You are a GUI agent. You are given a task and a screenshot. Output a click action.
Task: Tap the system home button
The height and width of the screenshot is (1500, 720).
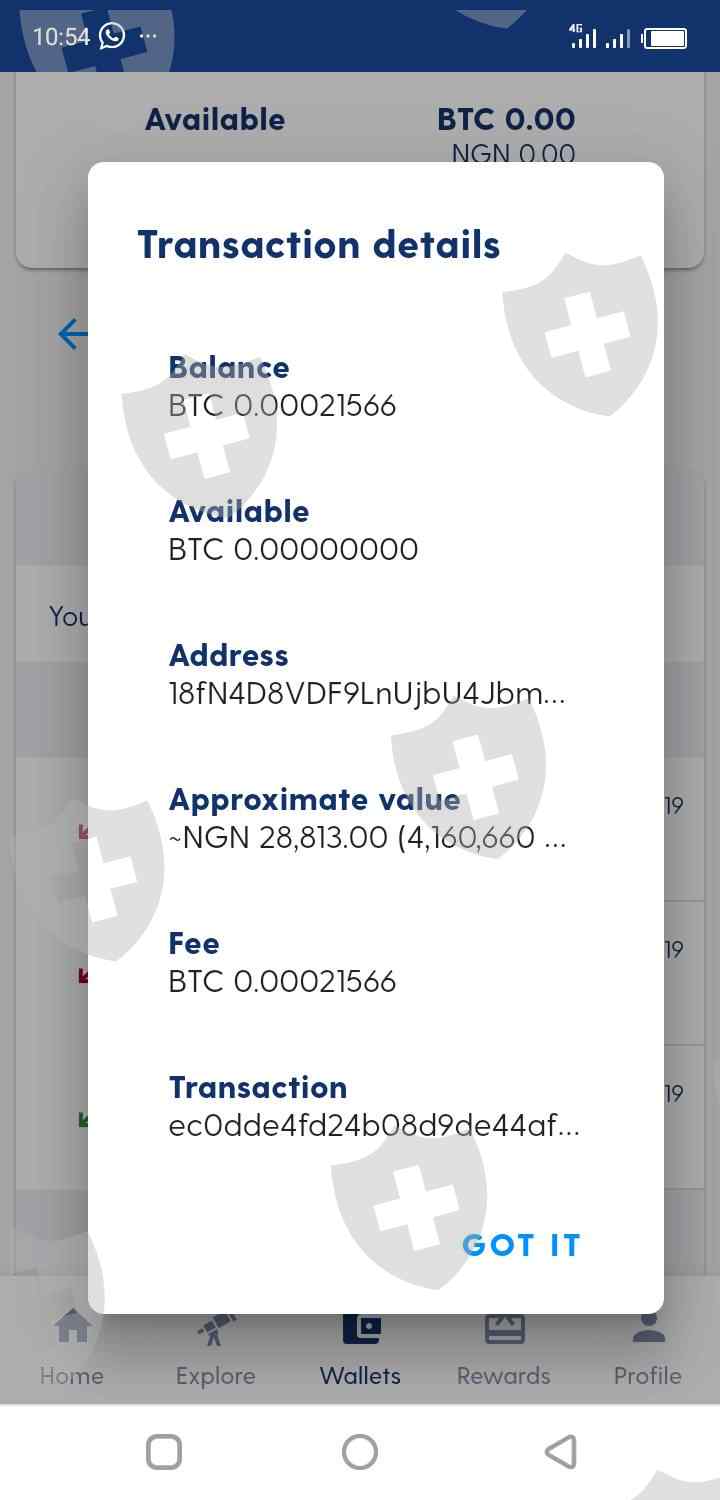(360, 1451)
